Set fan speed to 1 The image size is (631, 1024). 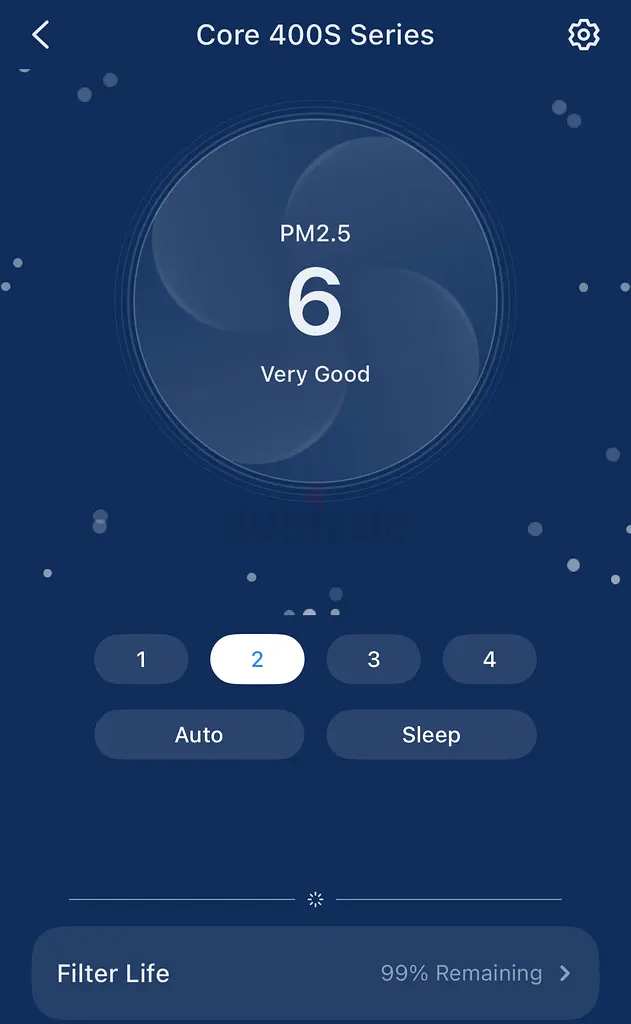tap(141, 659)
